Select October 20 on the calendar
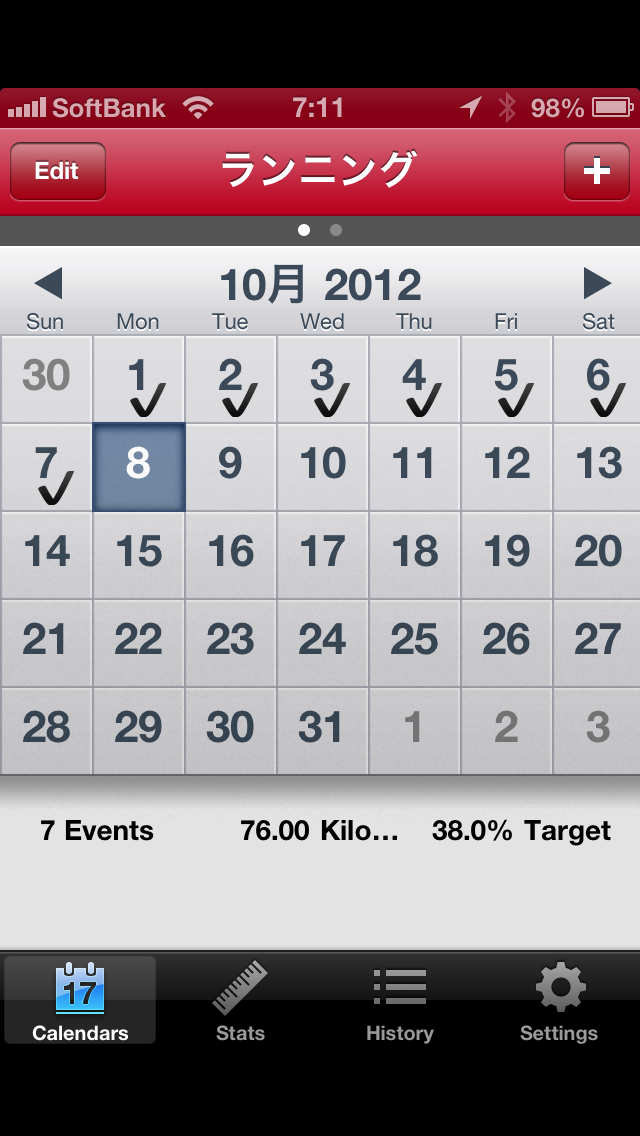This screenshot has width=640, height=1136. (x=598, y=554)
